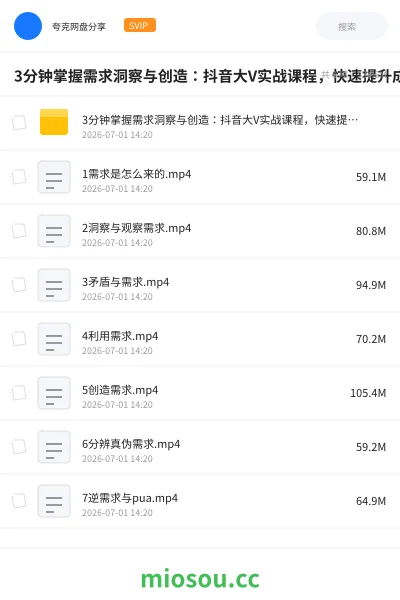Viewport: 400px width, 600px height.
Task: Open the yellow course folder row
Action: click(200, 123)
